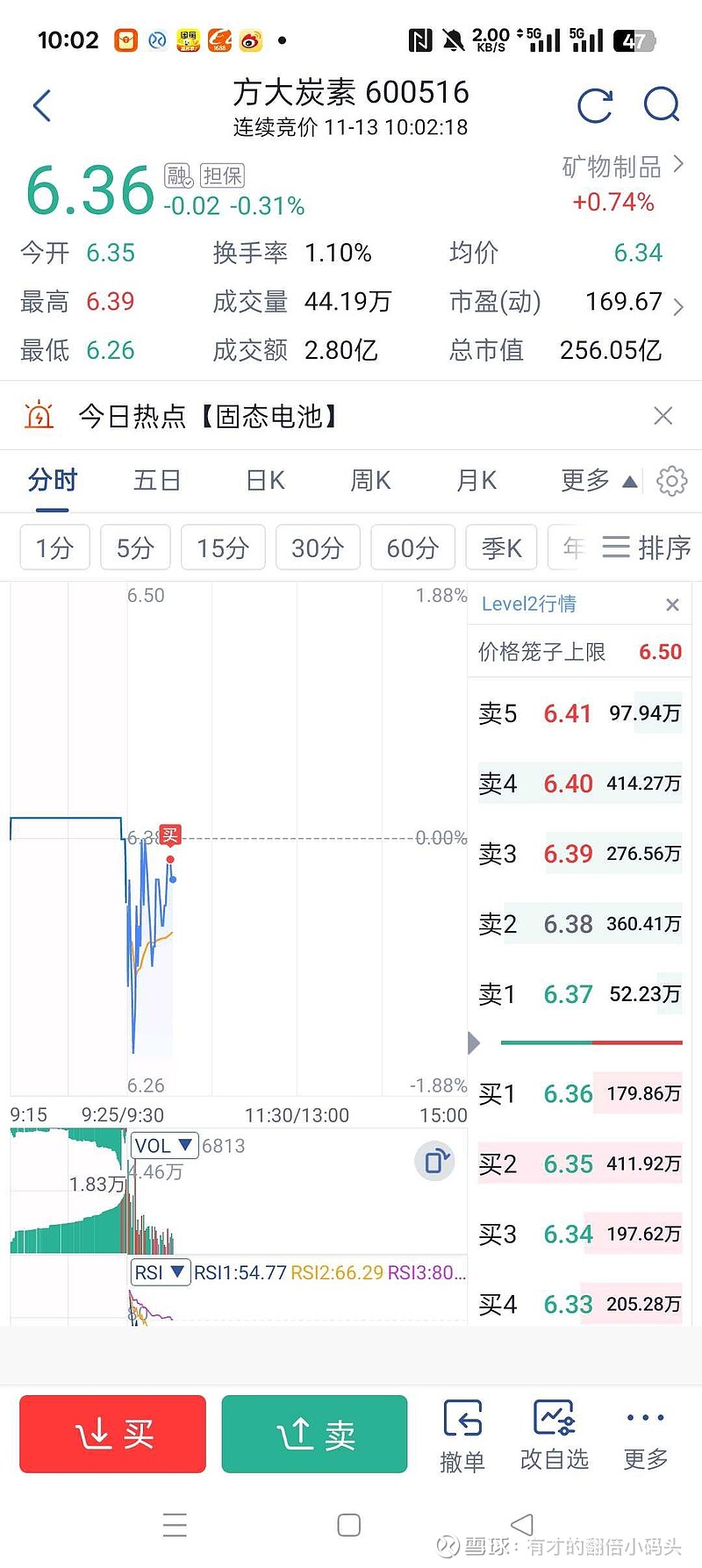
Task: Rotate chart to landscape view
Action: tap(433, 1160)
